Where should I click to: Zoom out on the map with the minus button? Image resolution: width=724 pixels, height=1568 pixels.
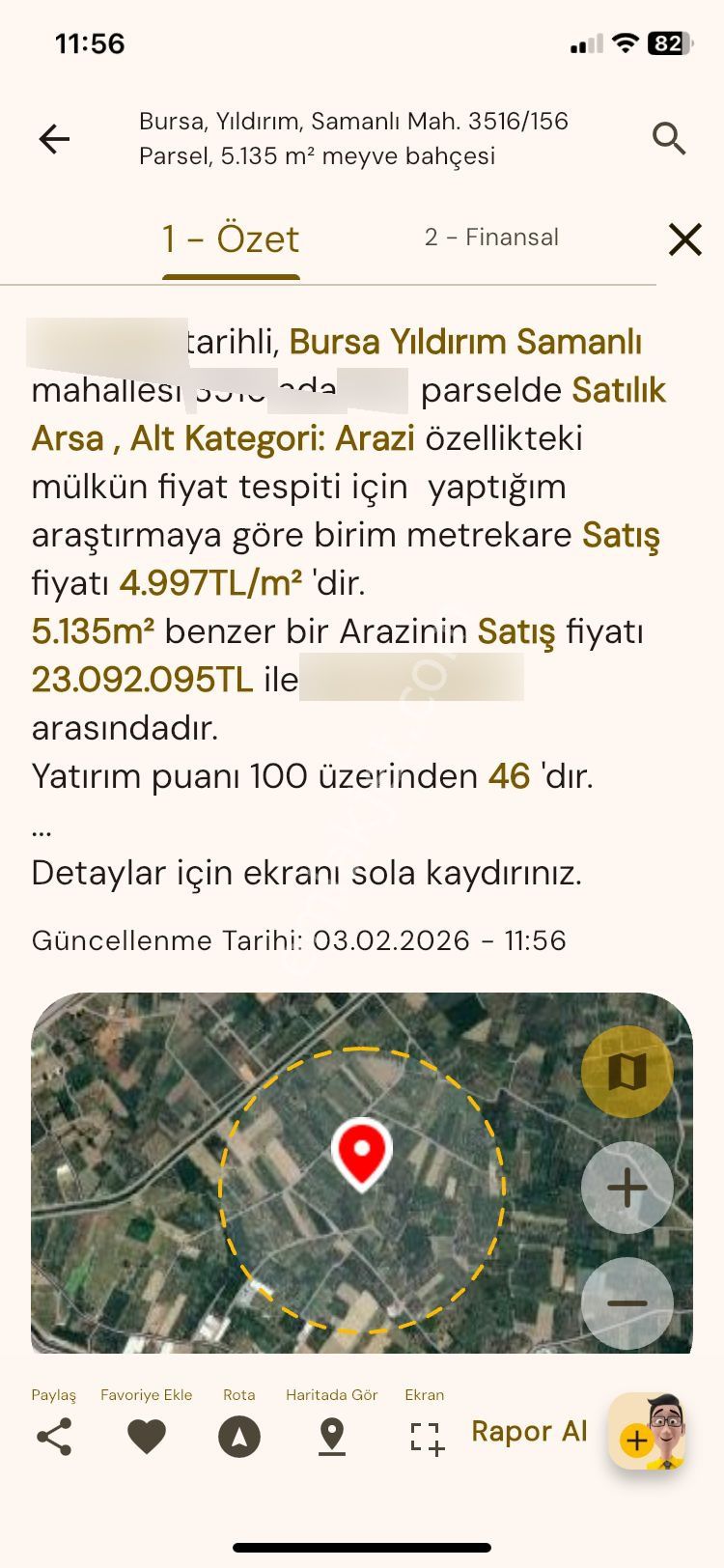[x=628, y=1303]
